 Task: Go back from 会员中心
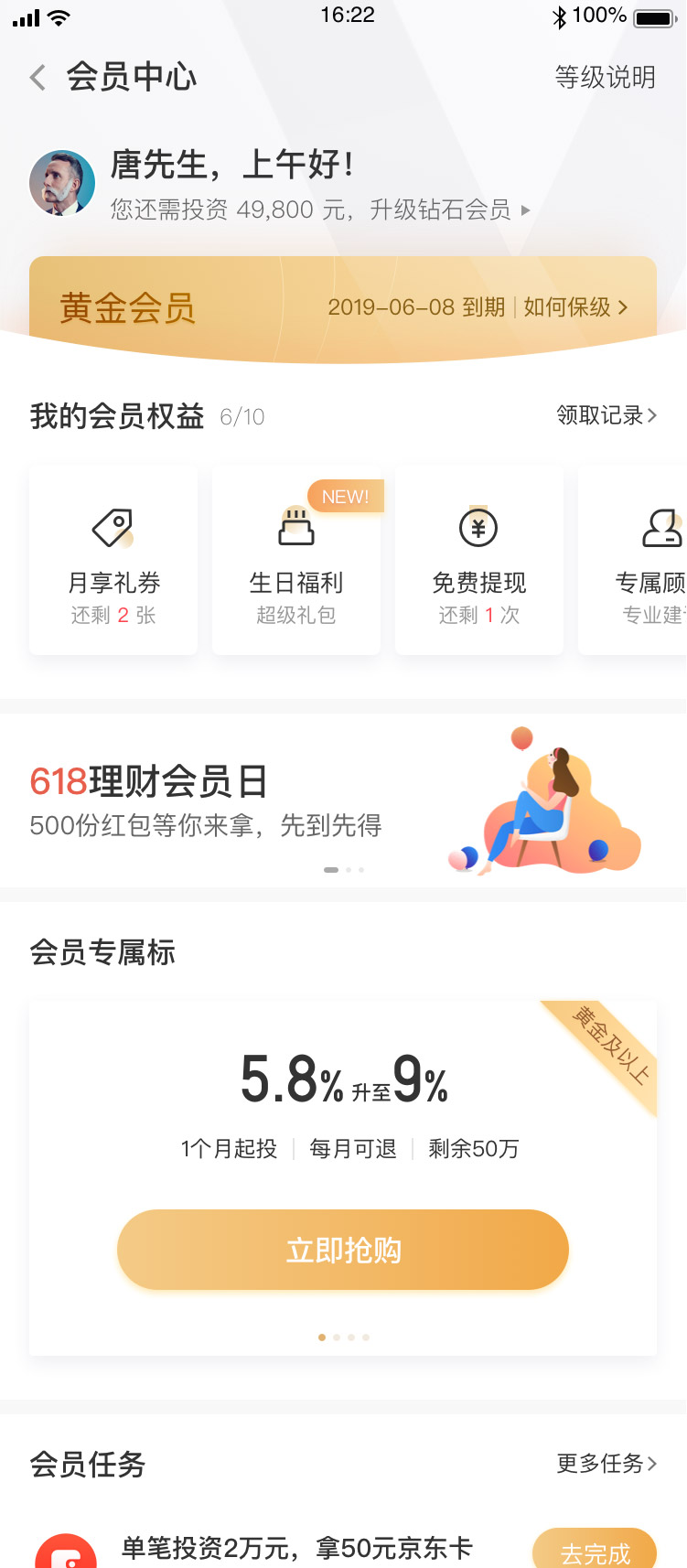38,78
